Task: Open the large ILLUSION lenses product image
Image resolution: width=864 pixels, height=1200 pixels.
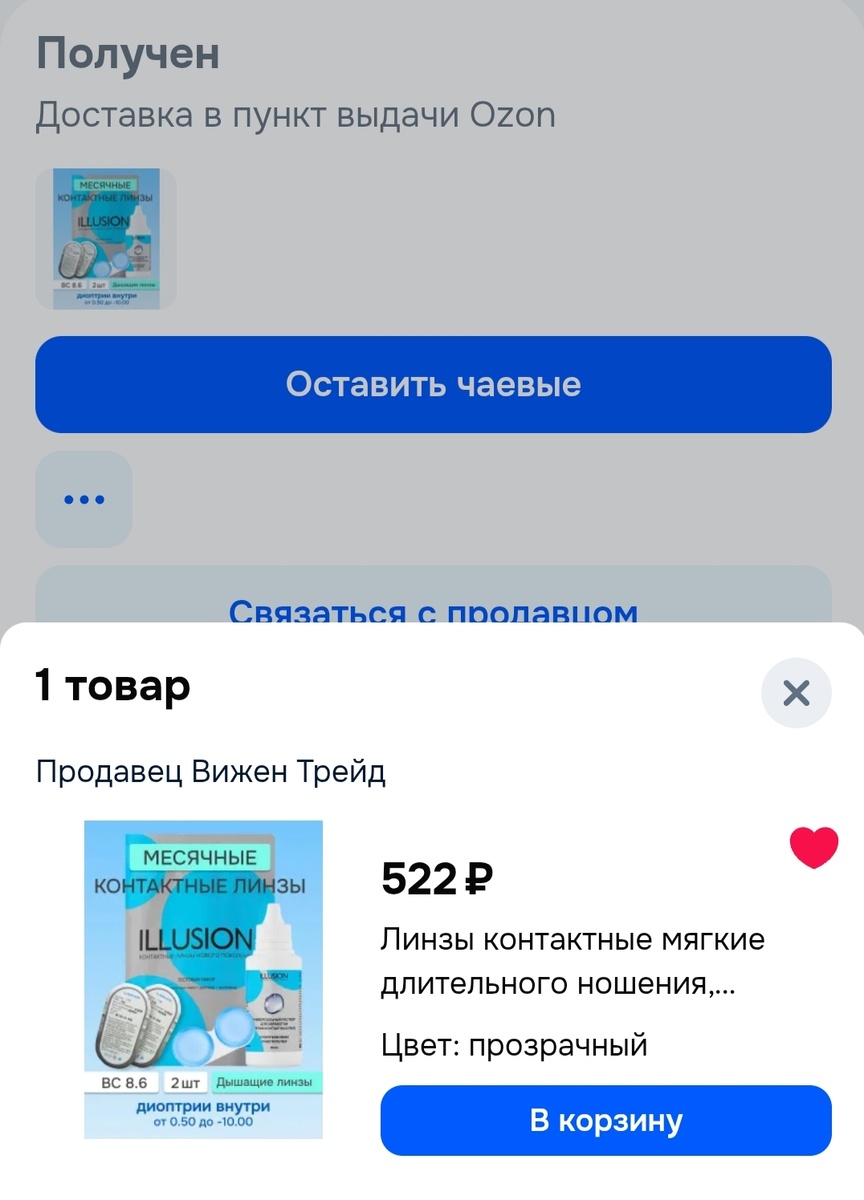Action: [x=203, y=978]
